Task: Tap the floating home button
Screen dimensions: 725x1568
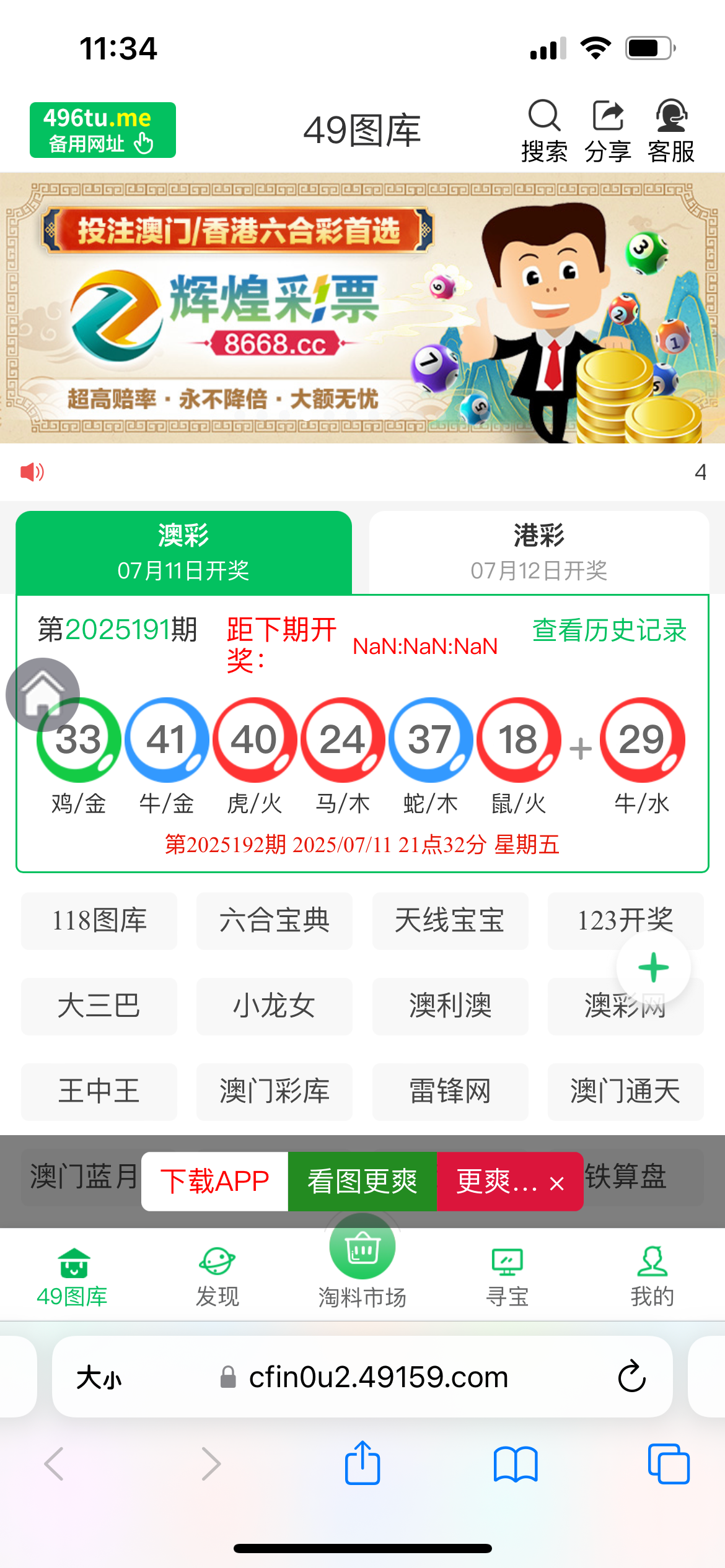Action: (x=42, y=694)
